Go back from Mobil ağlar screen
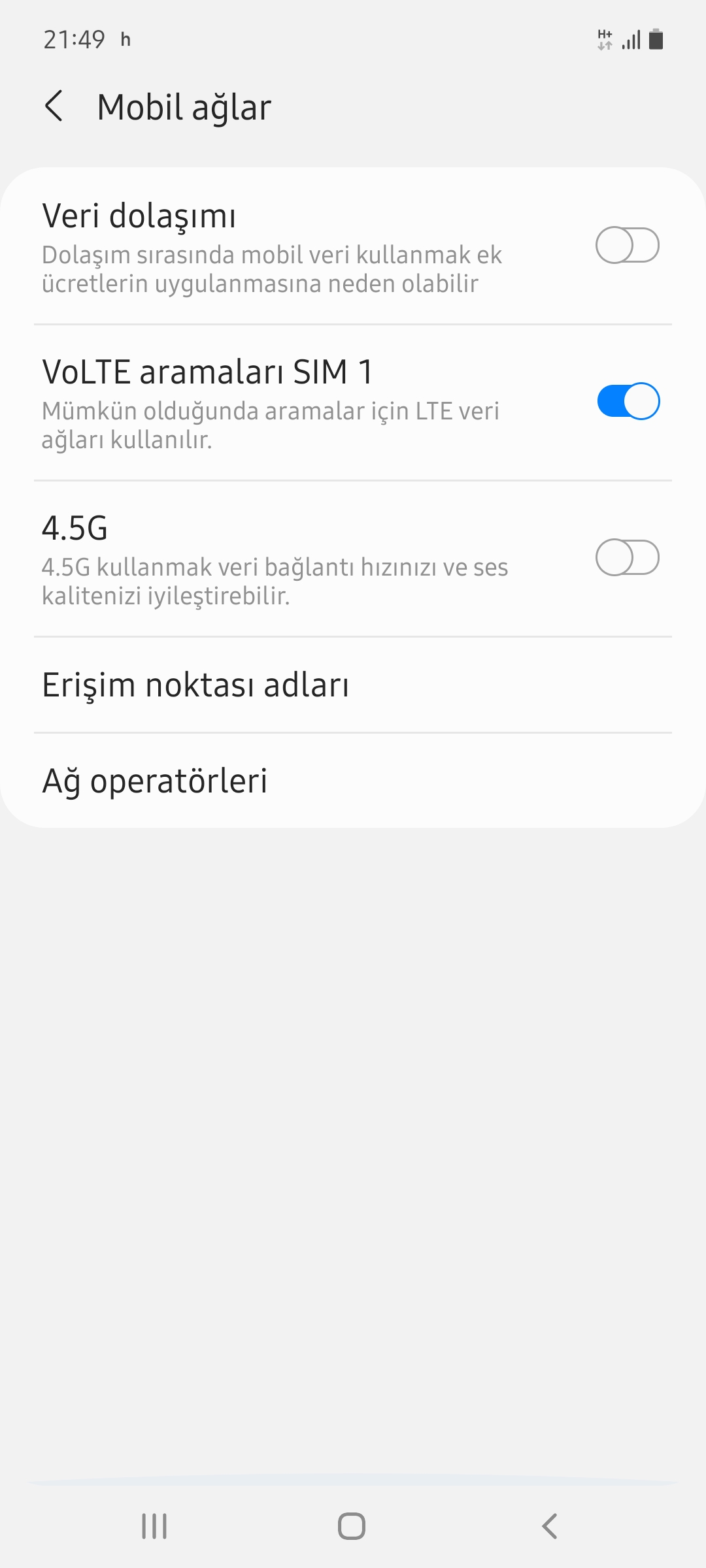 pyautogui.click(x=54, y=106)
